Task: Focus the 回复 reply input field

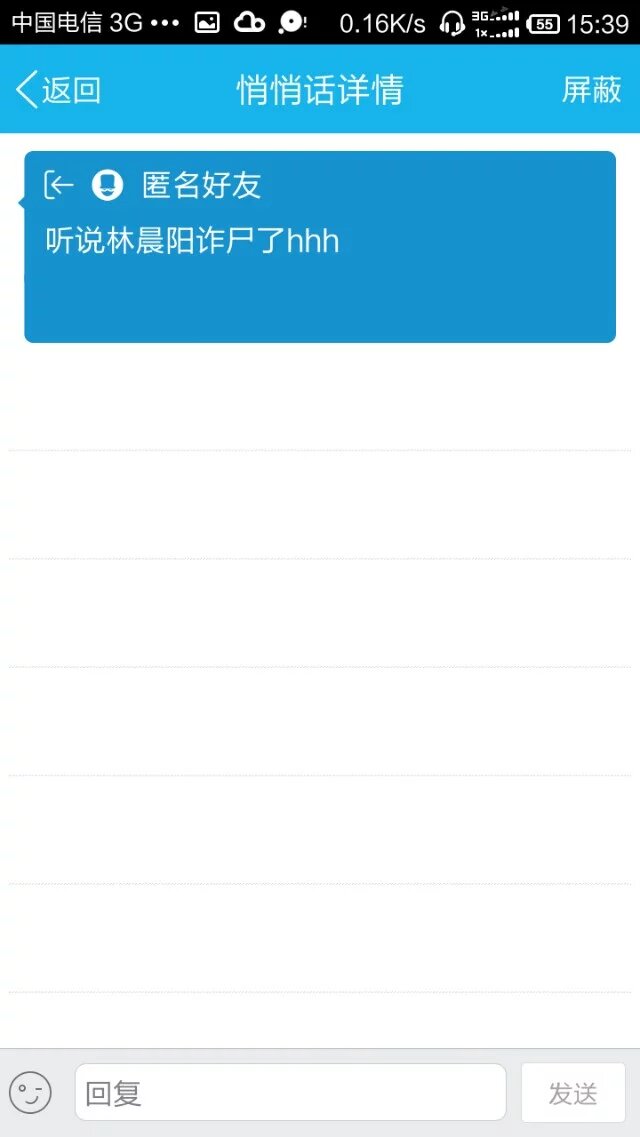Action: (290, 1092)
